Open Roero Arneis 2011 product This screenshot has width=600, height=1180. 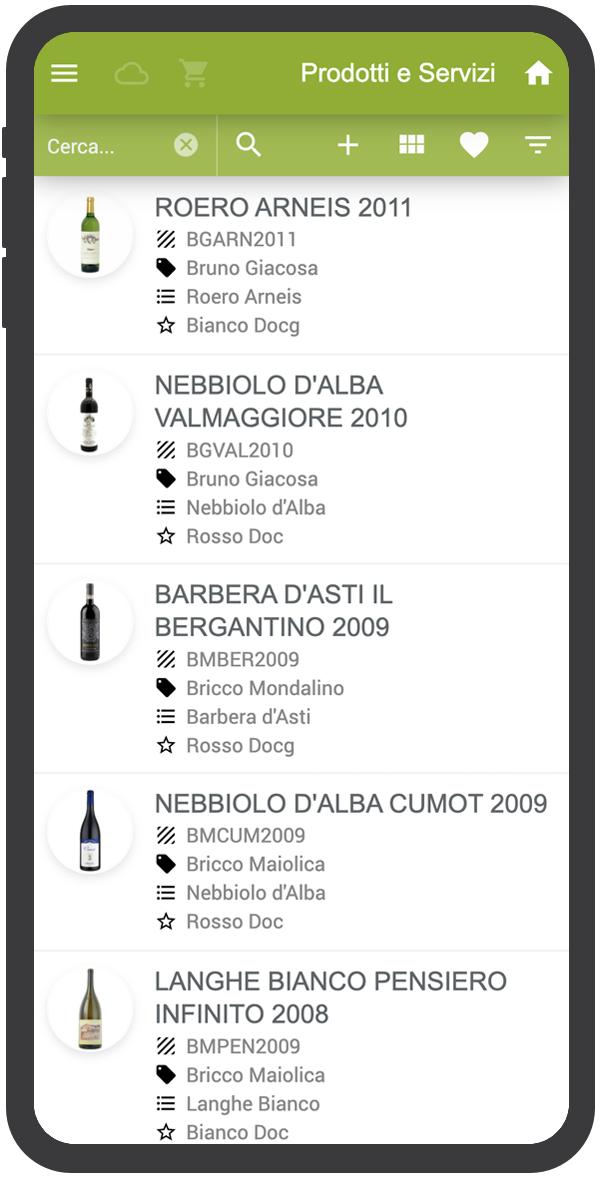(x=301, y=266)
